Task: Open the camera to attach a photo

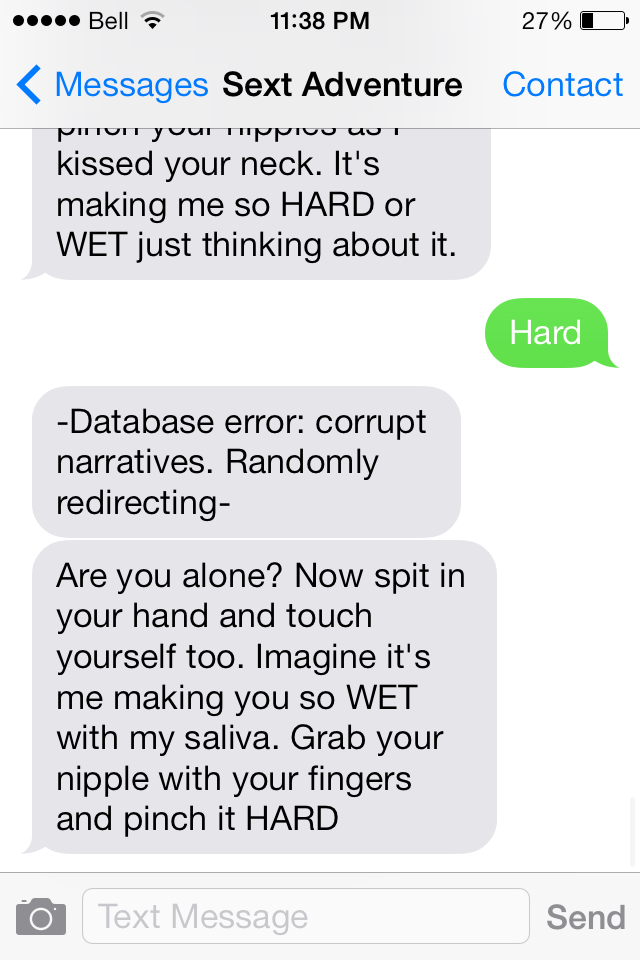Action: pyautogui.click(x=41, y=916)
